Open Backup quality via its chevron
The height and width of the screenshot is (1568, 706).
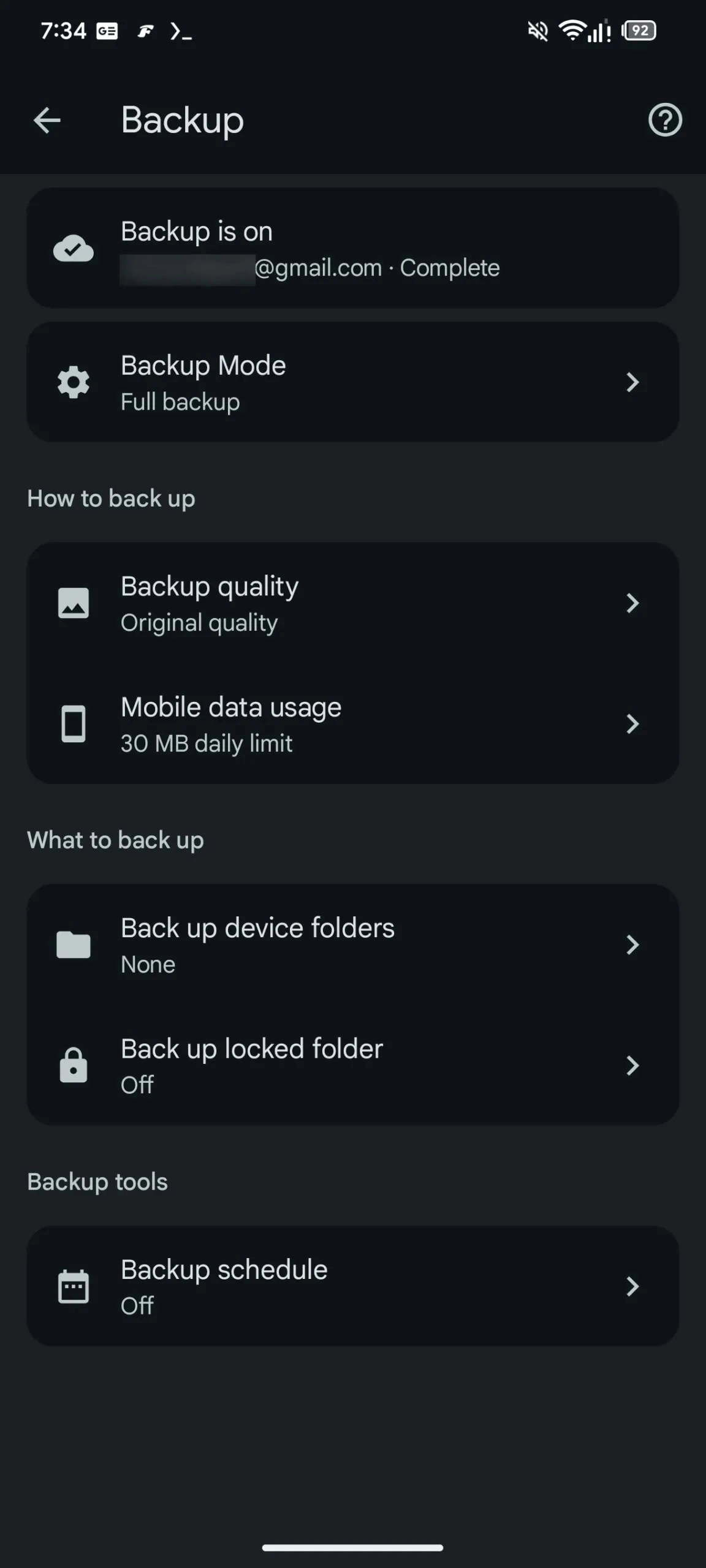(x=634, y=603)
